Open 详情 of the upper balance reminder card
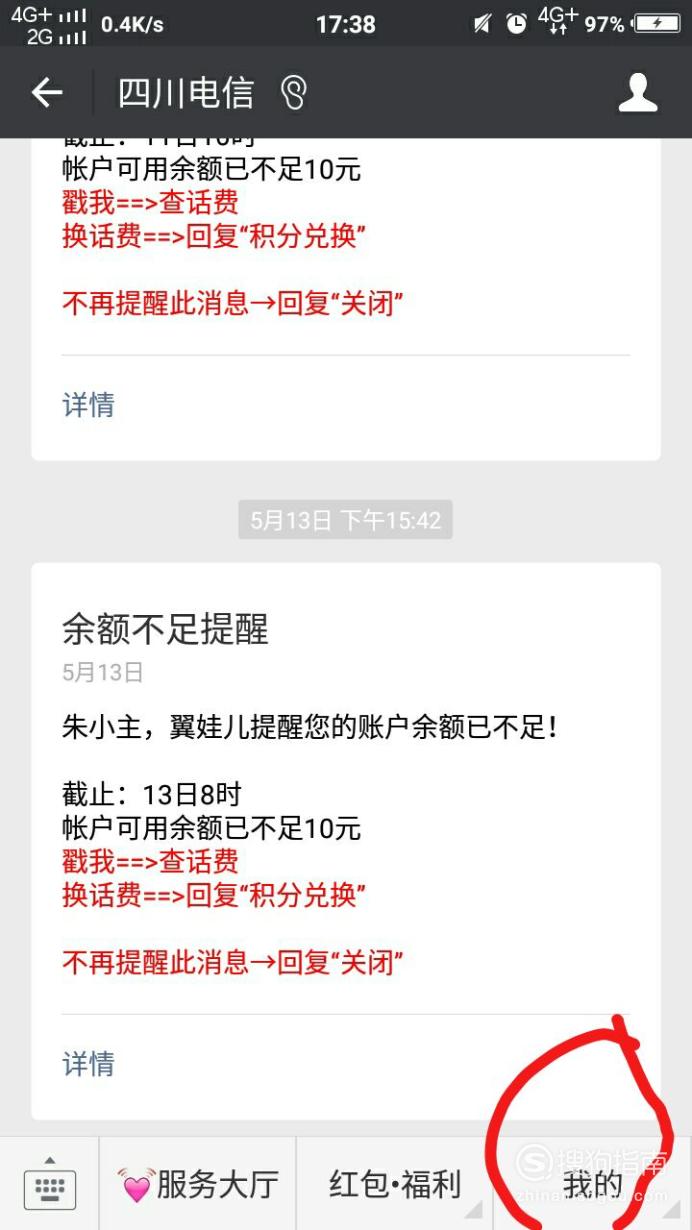 88,404
